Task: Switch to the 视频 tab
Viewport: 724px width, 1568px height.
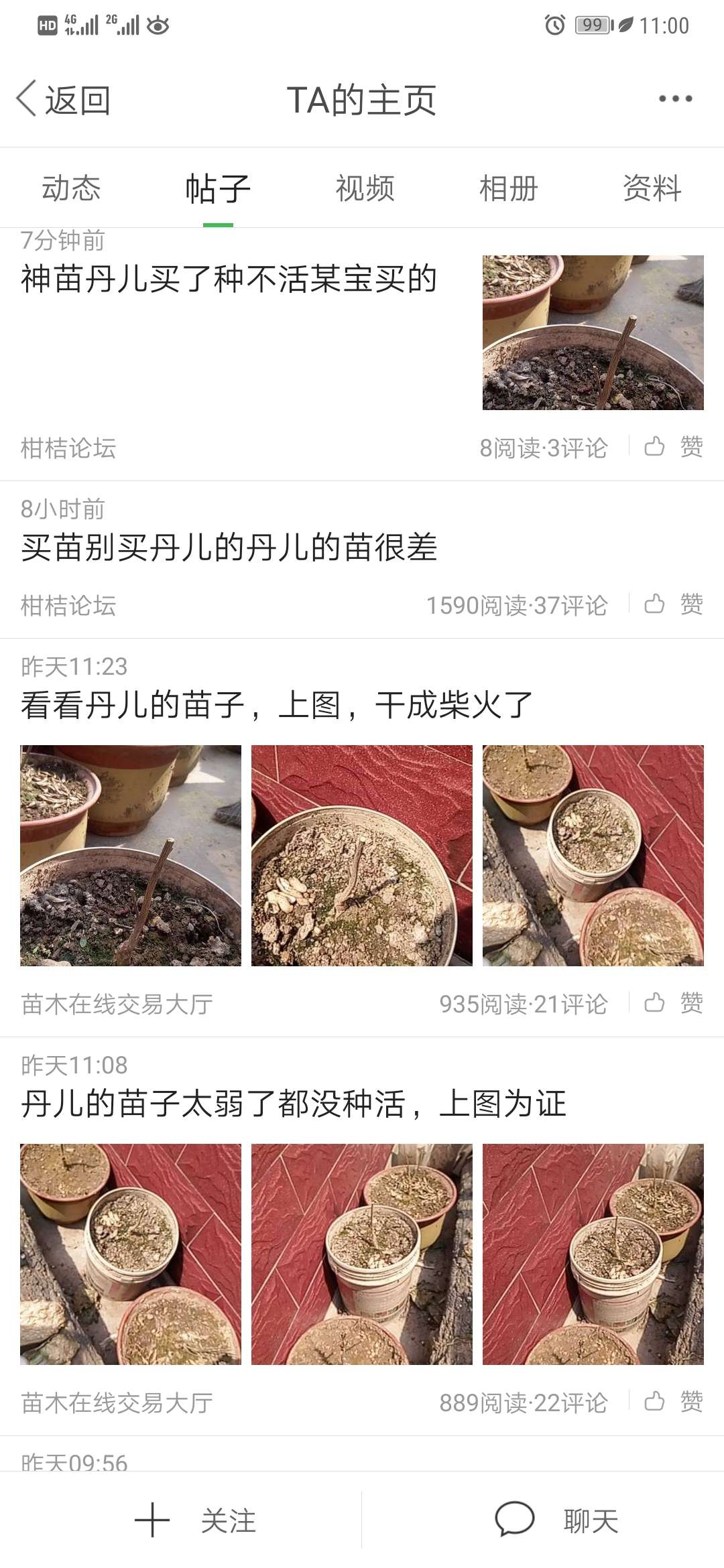Action: 365,188
